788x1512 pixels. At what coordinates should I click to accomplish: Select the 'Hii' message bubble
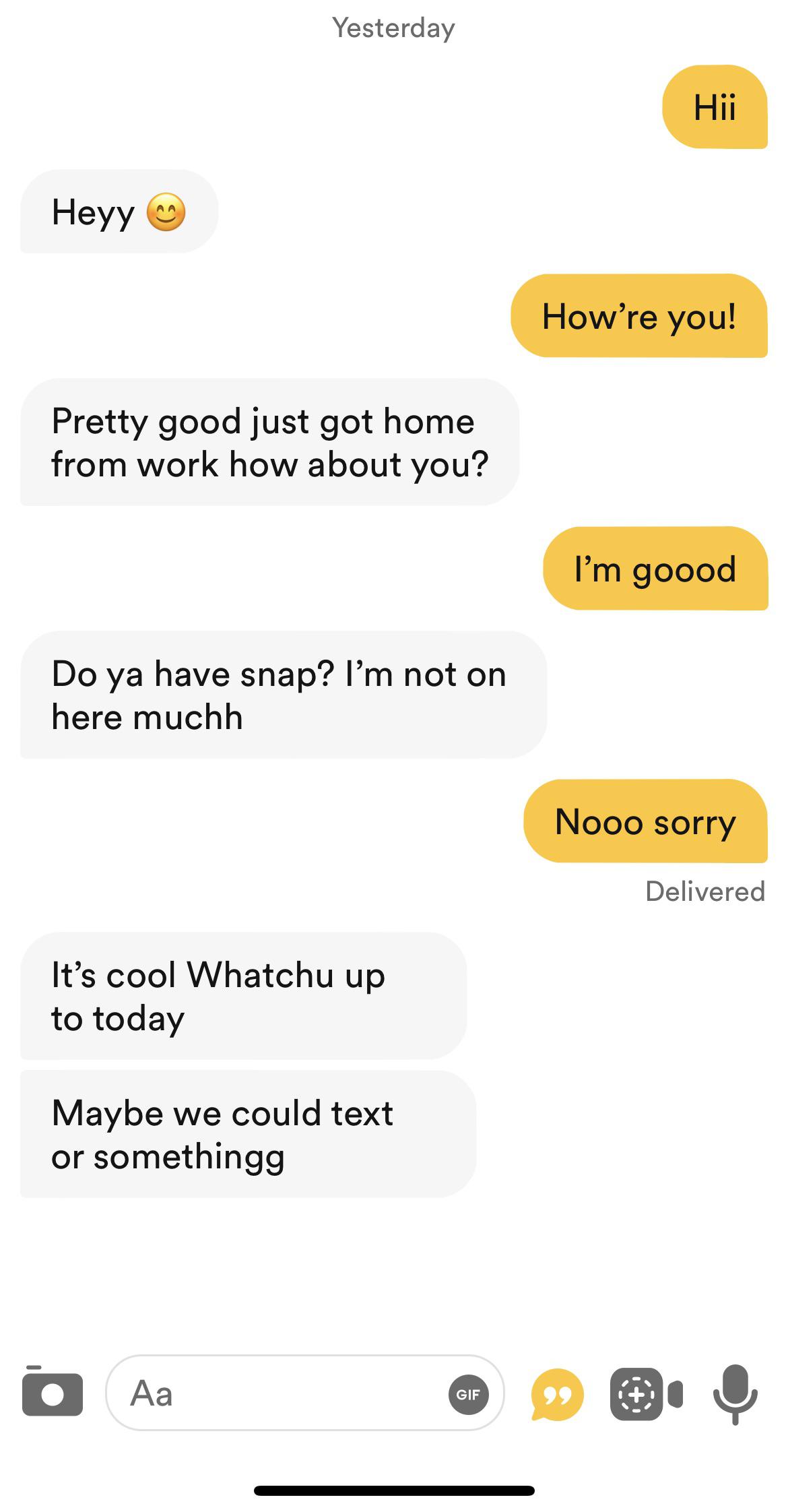tap(715, 106)
